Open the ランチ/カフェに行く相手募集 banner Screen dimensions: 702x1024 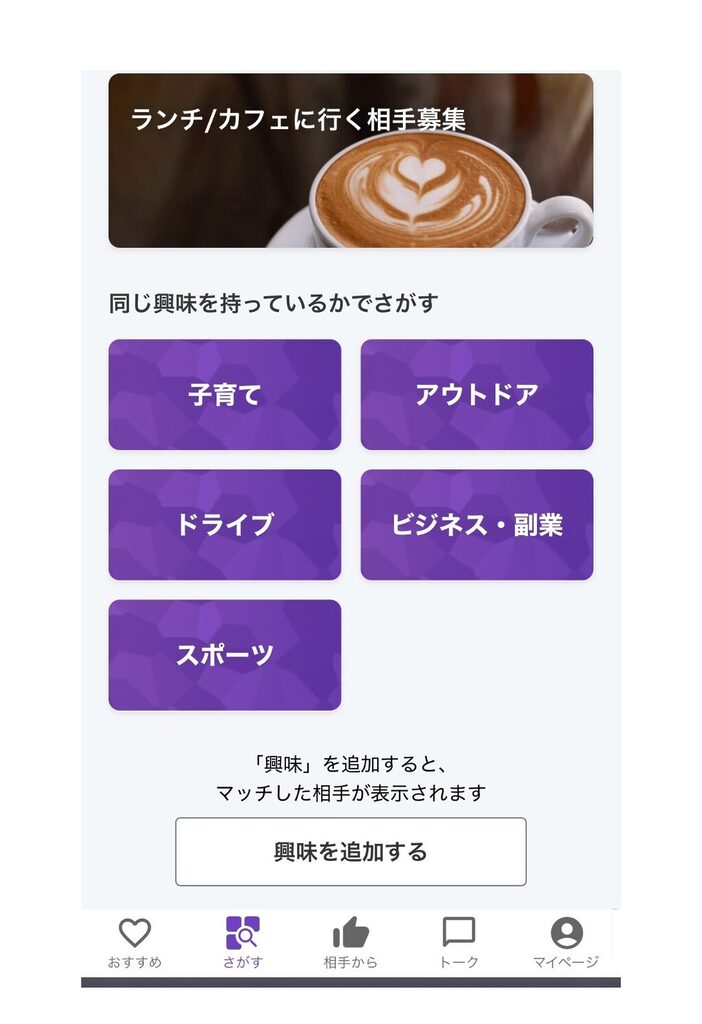[350, 160]
